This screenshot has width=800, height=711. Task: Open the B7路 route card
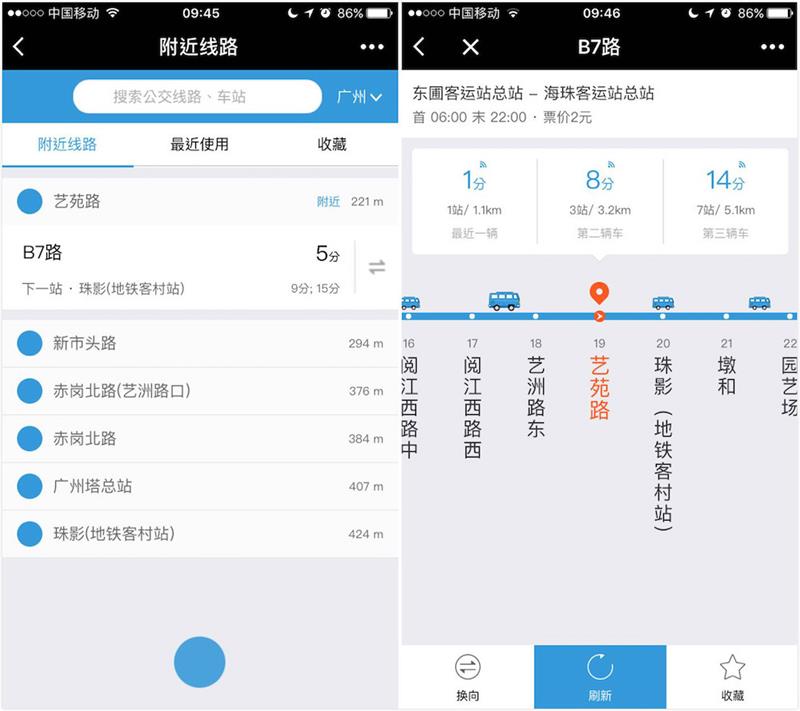180,268
